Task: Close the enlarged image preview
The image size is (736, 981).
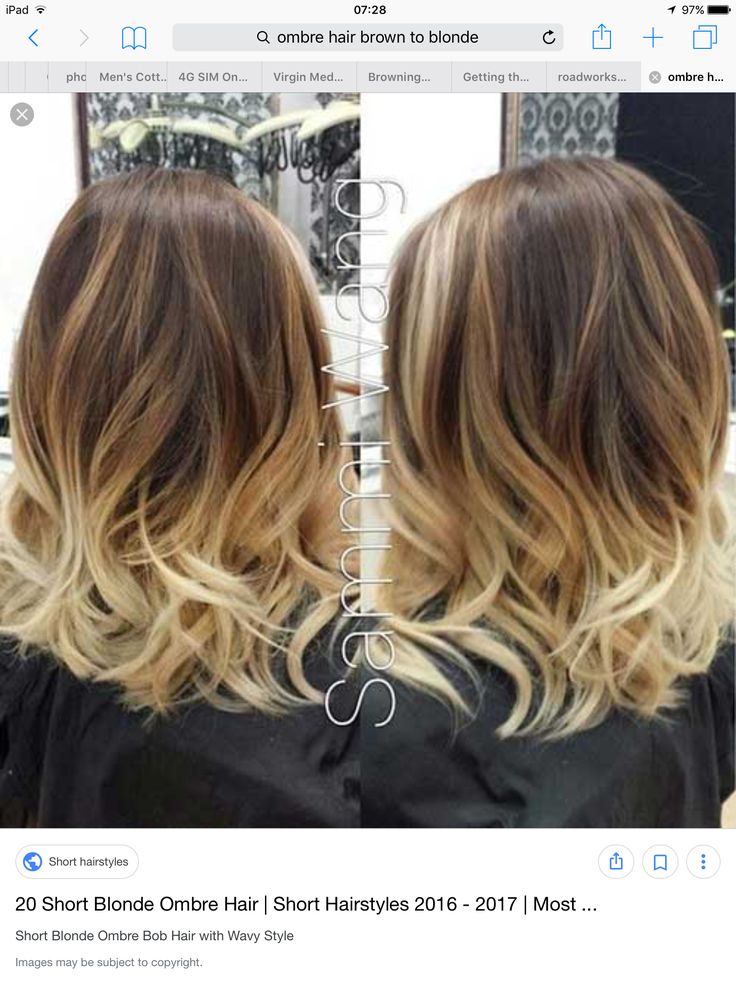Action: click(22, 114)
